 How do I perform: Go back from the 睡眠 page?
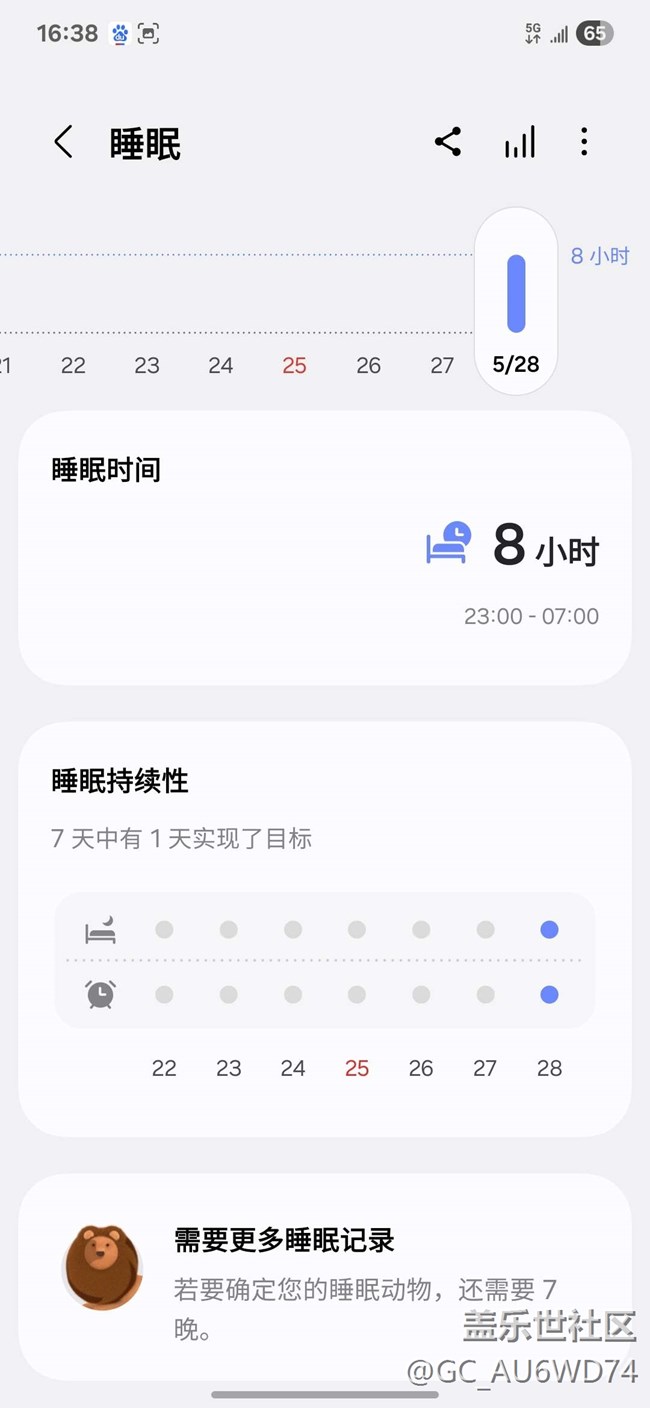tap(63, 143)
